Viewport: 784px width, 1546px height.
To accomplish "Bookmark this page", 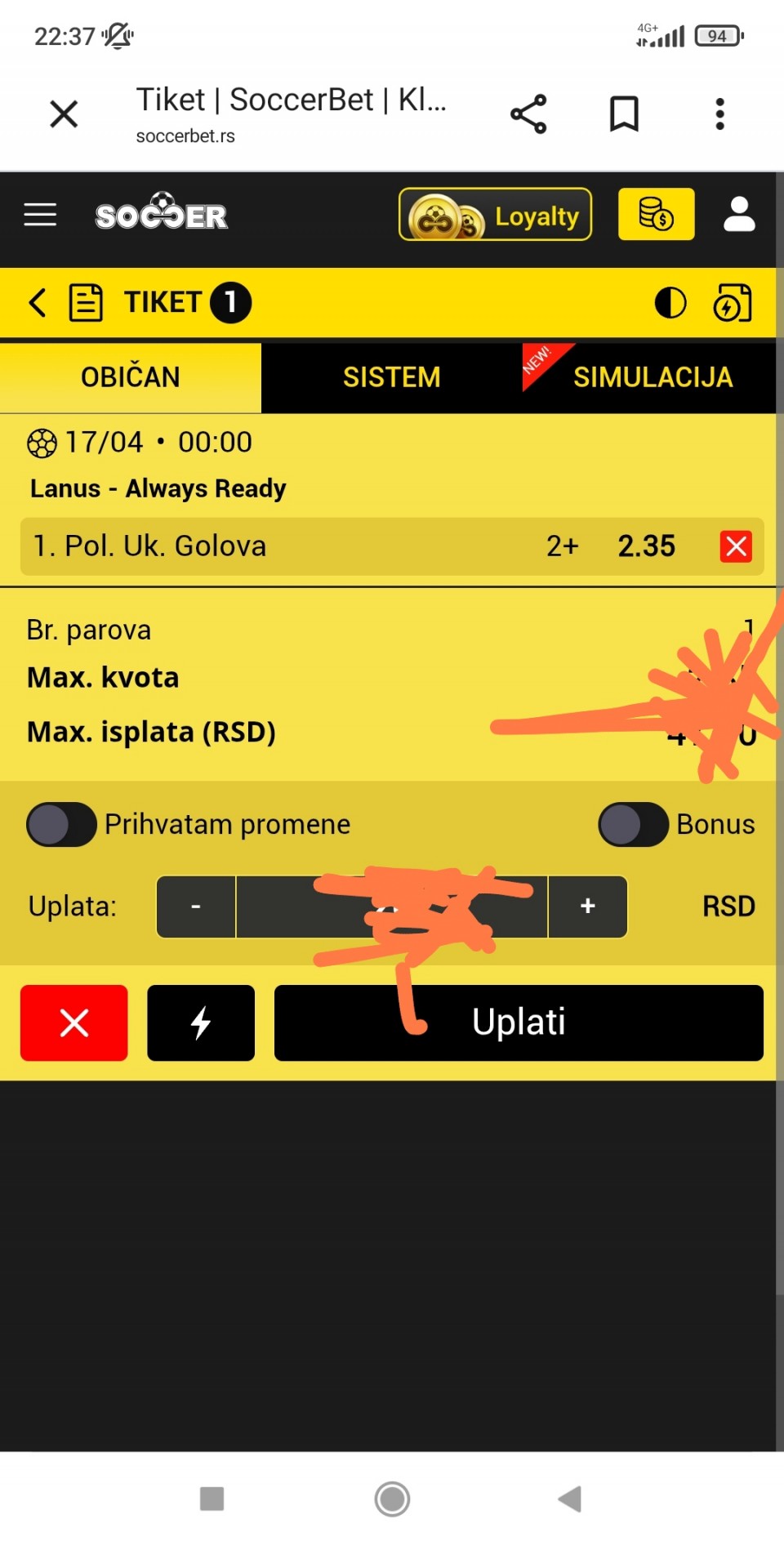I will click(x=624, y=114).
